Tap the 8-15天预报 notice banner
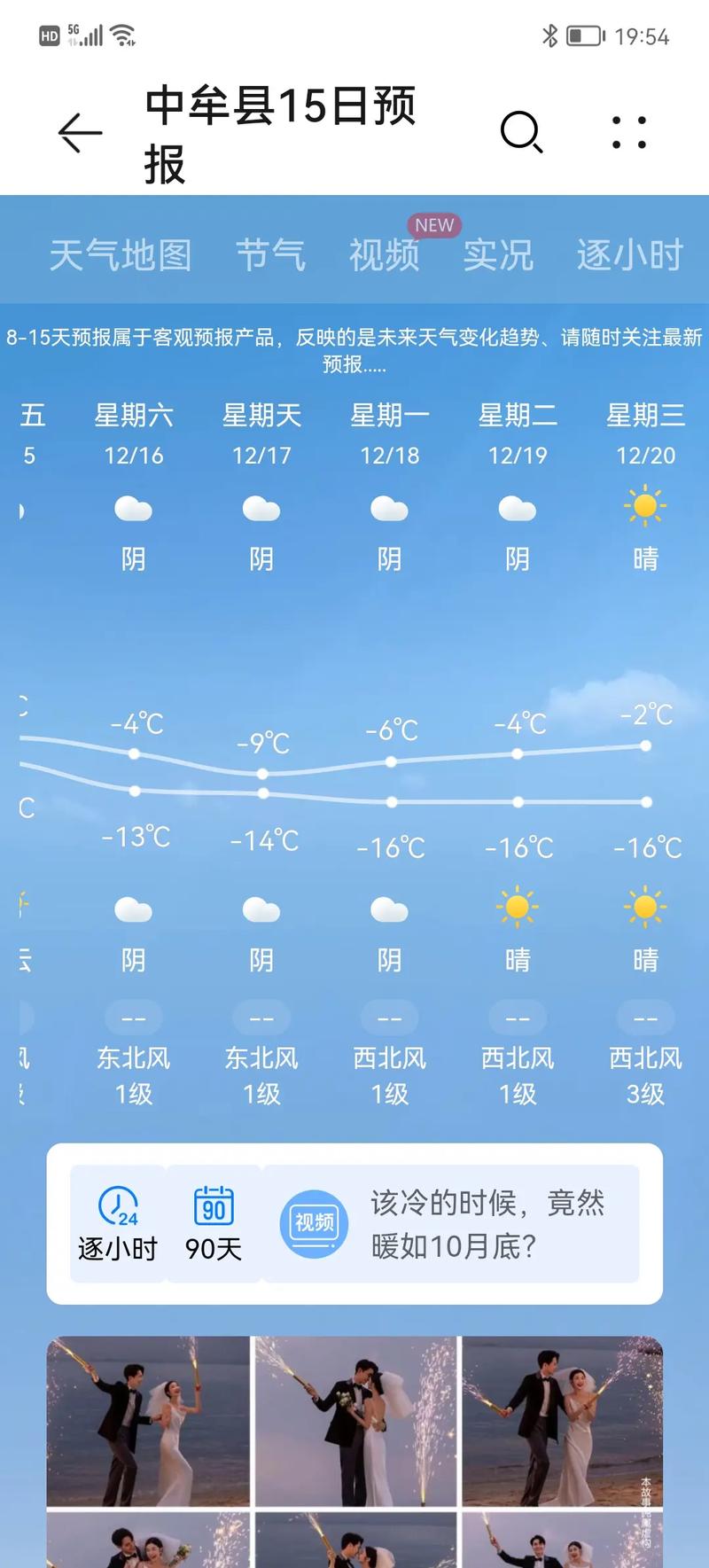The height and width of the screenshot is (1568, 709). point(354,348)
